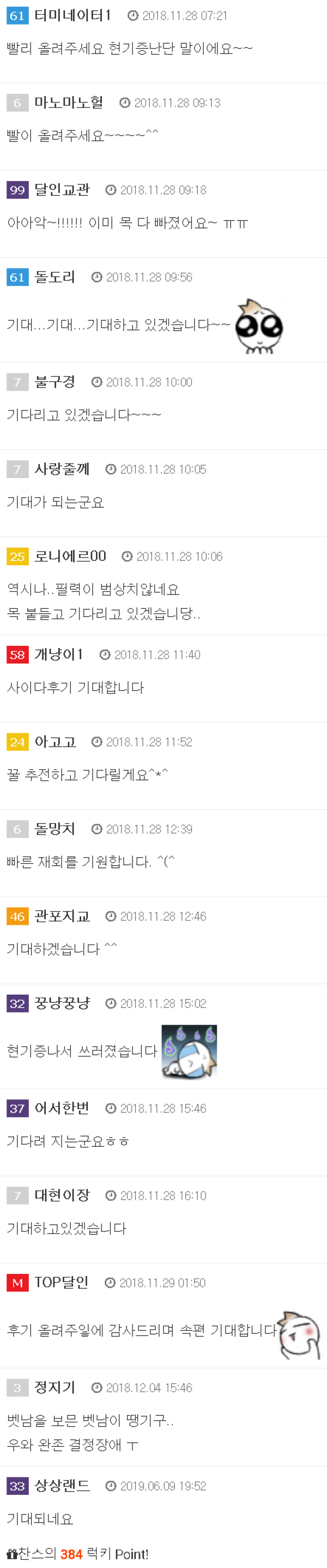The height and width of the screenshot is (1568, 327).
Task: Open 터미네이터1's profile menu
Action: pos(72,15)
